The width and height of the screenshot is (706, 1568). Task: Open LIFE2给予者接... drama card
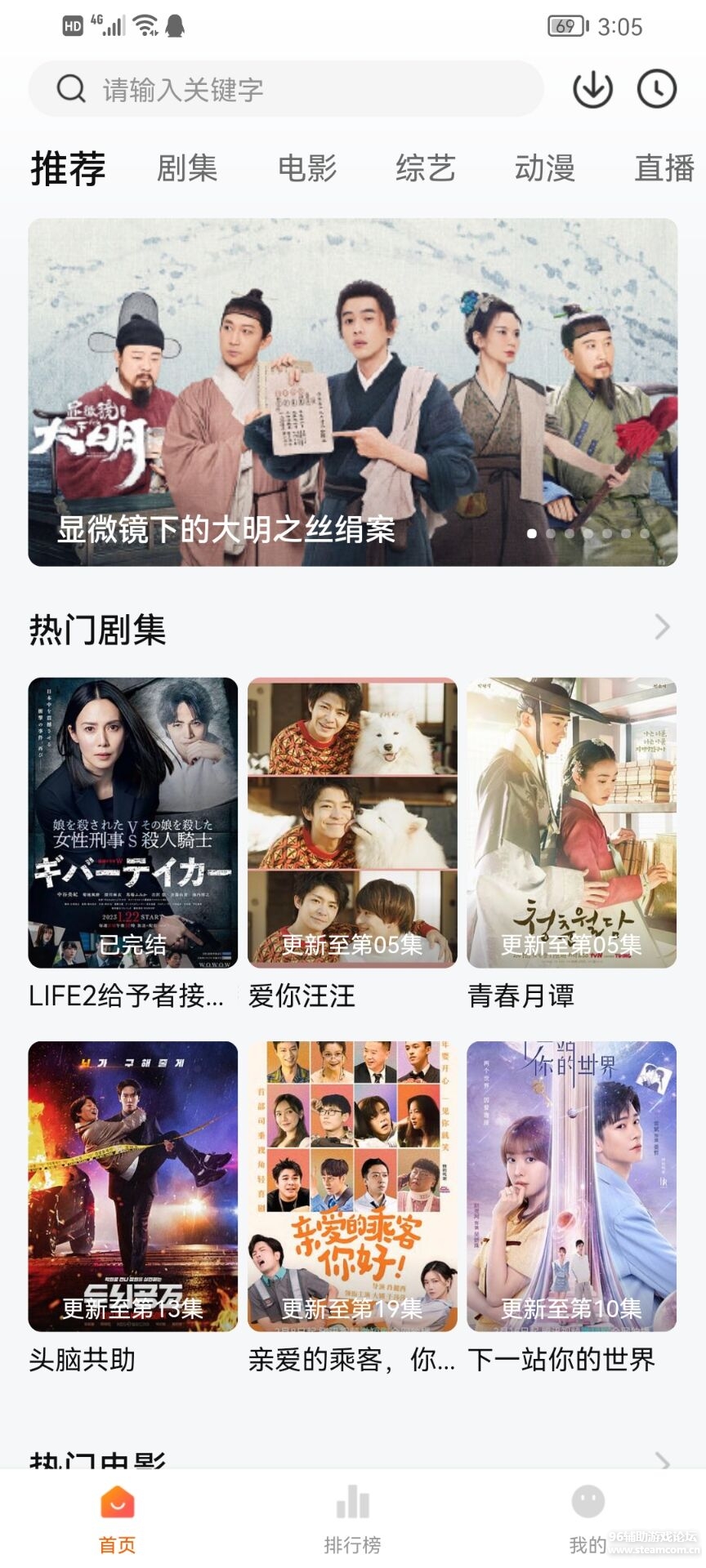[x=133, y=823]
